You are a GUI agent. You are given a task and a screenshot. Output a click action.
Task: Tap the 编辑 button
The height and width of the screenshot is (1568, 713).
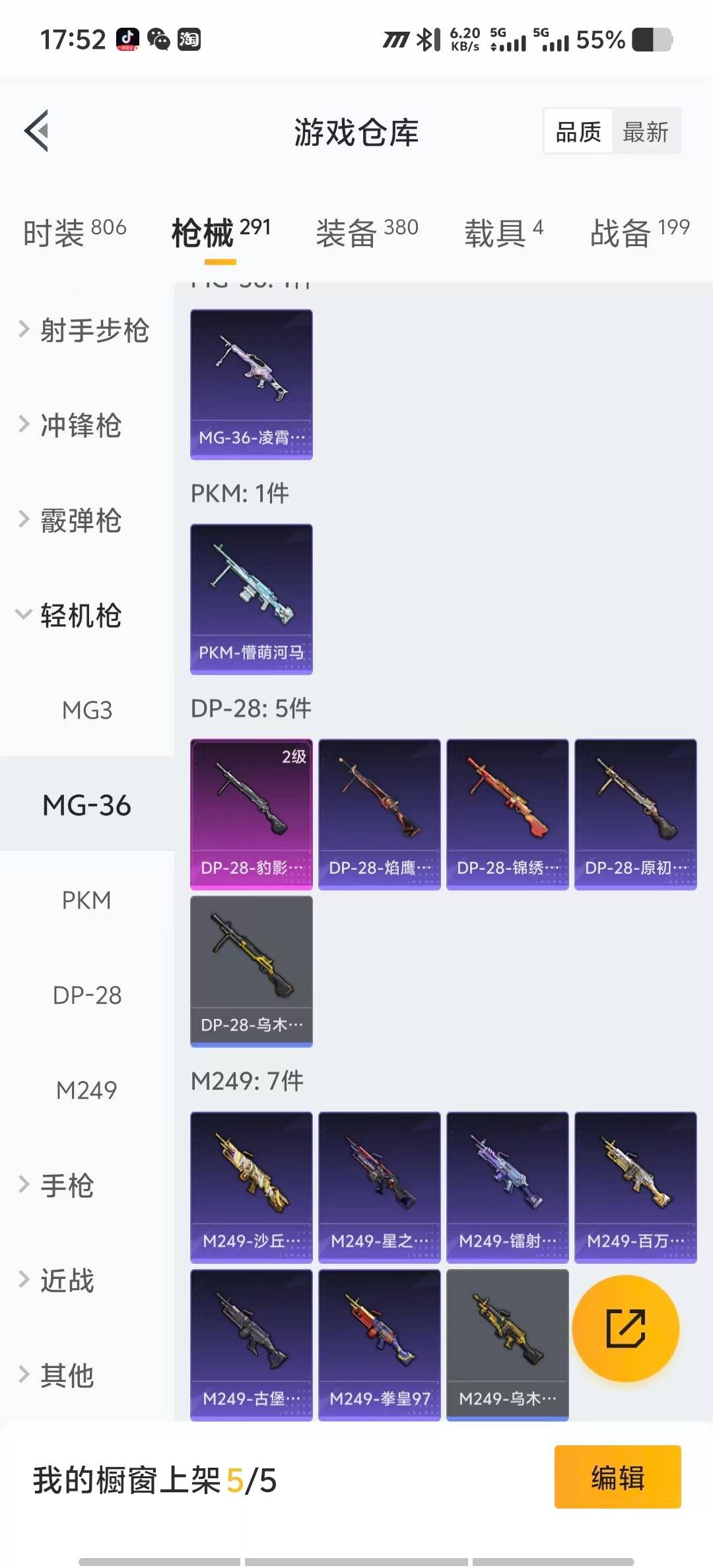[617, 1480]
